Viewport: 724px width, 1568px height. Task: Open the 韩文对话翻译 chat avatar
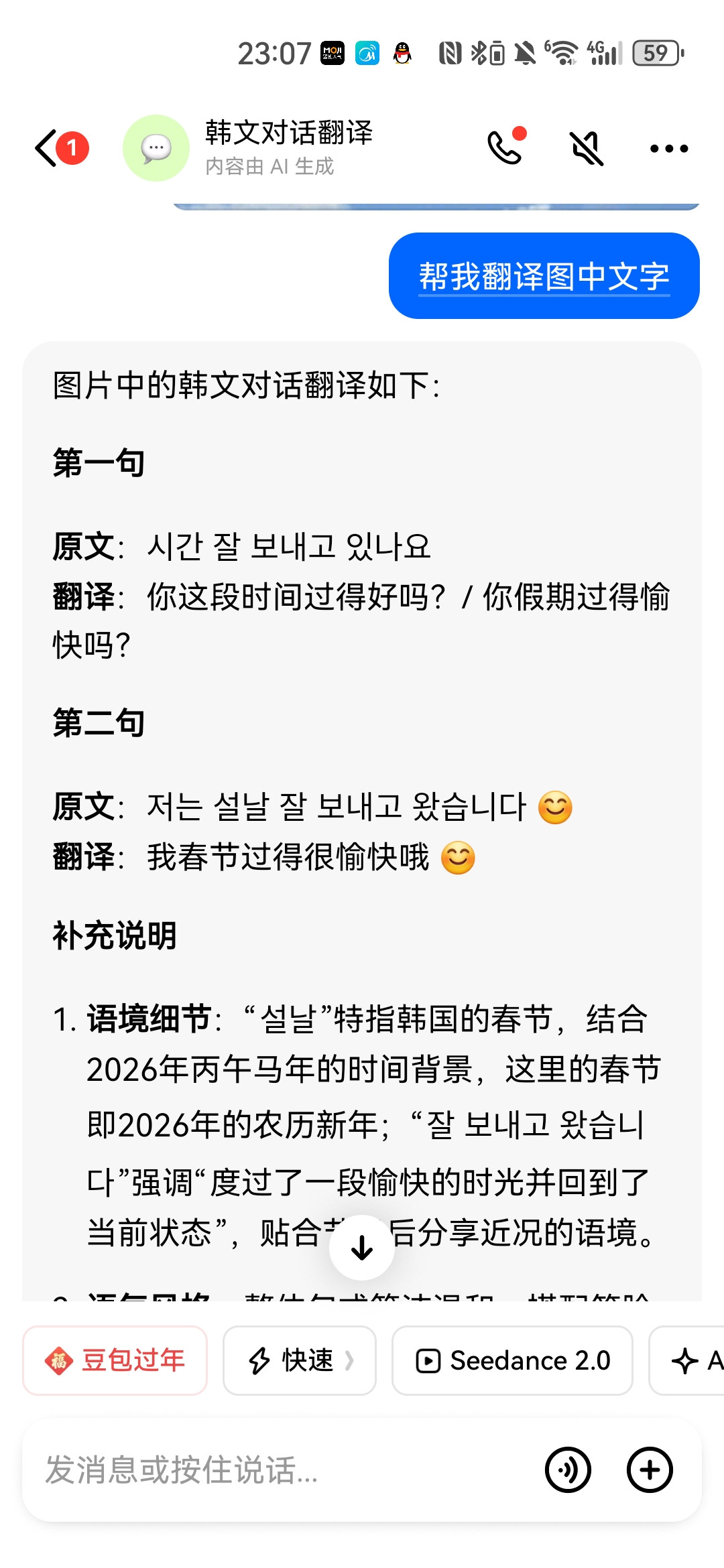[x=156, y=148]
